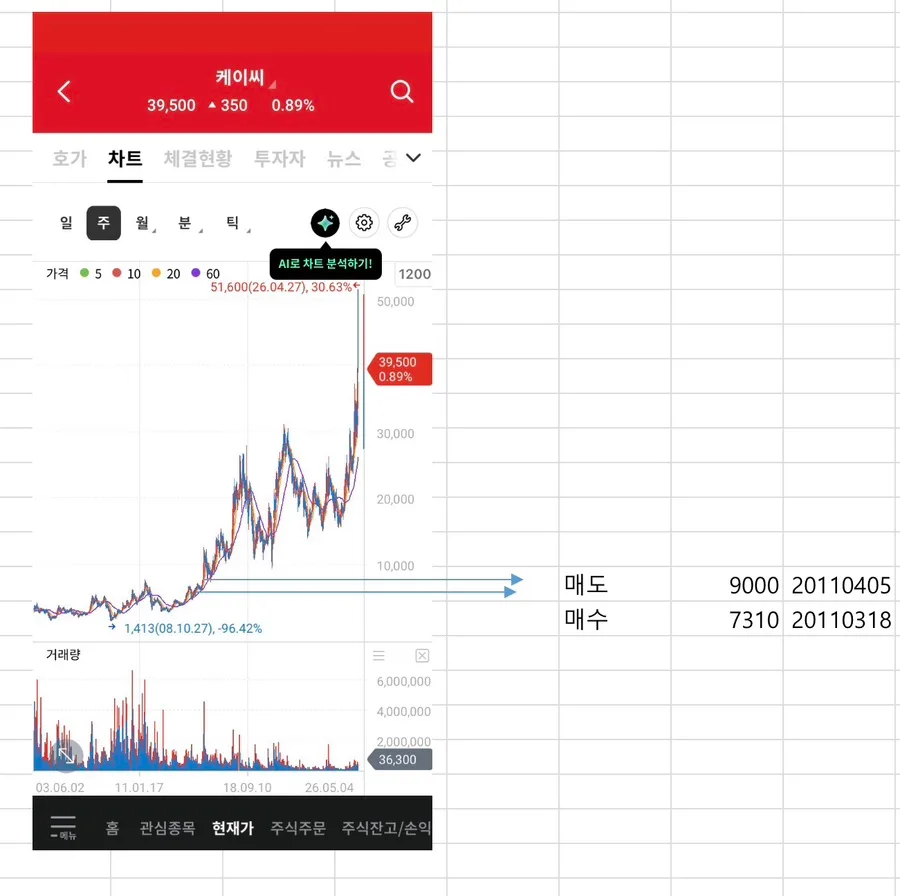Change the 1200 candle count
This screenshot has height=896, width=900.
pyautogui.click(x=414, y=274)
